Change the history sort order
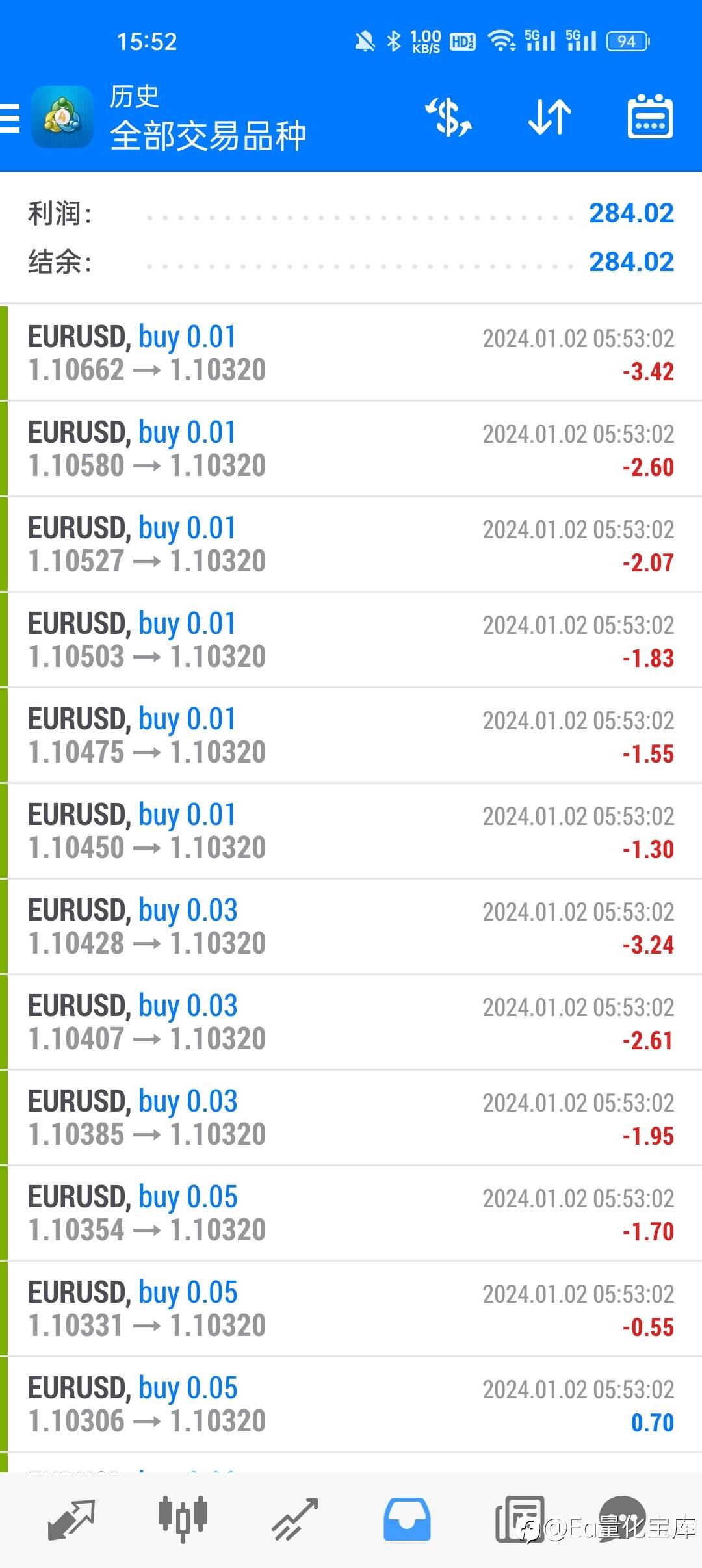 click(x=550, y=118)
